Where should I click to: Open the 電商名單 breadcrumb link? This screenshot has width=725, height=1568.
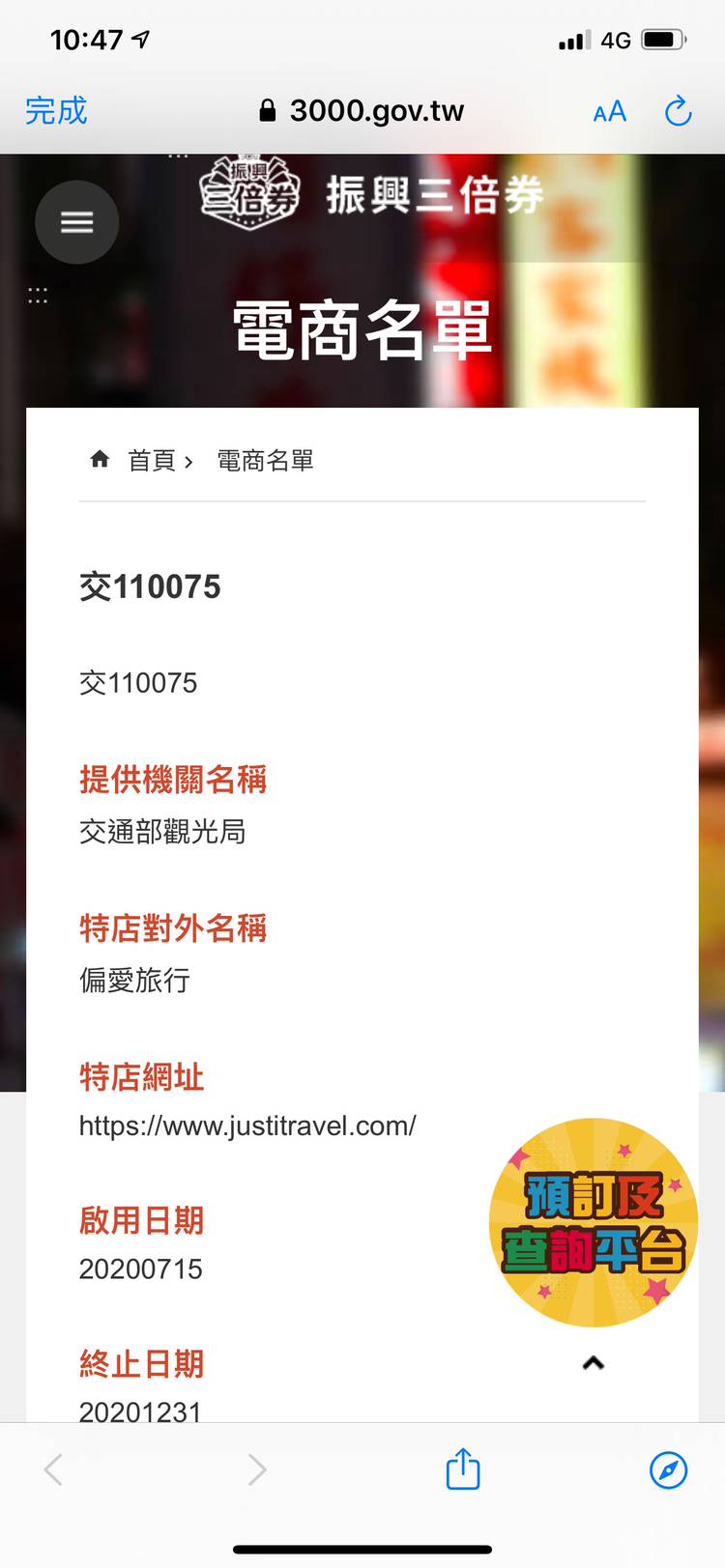tap(266, 461)
